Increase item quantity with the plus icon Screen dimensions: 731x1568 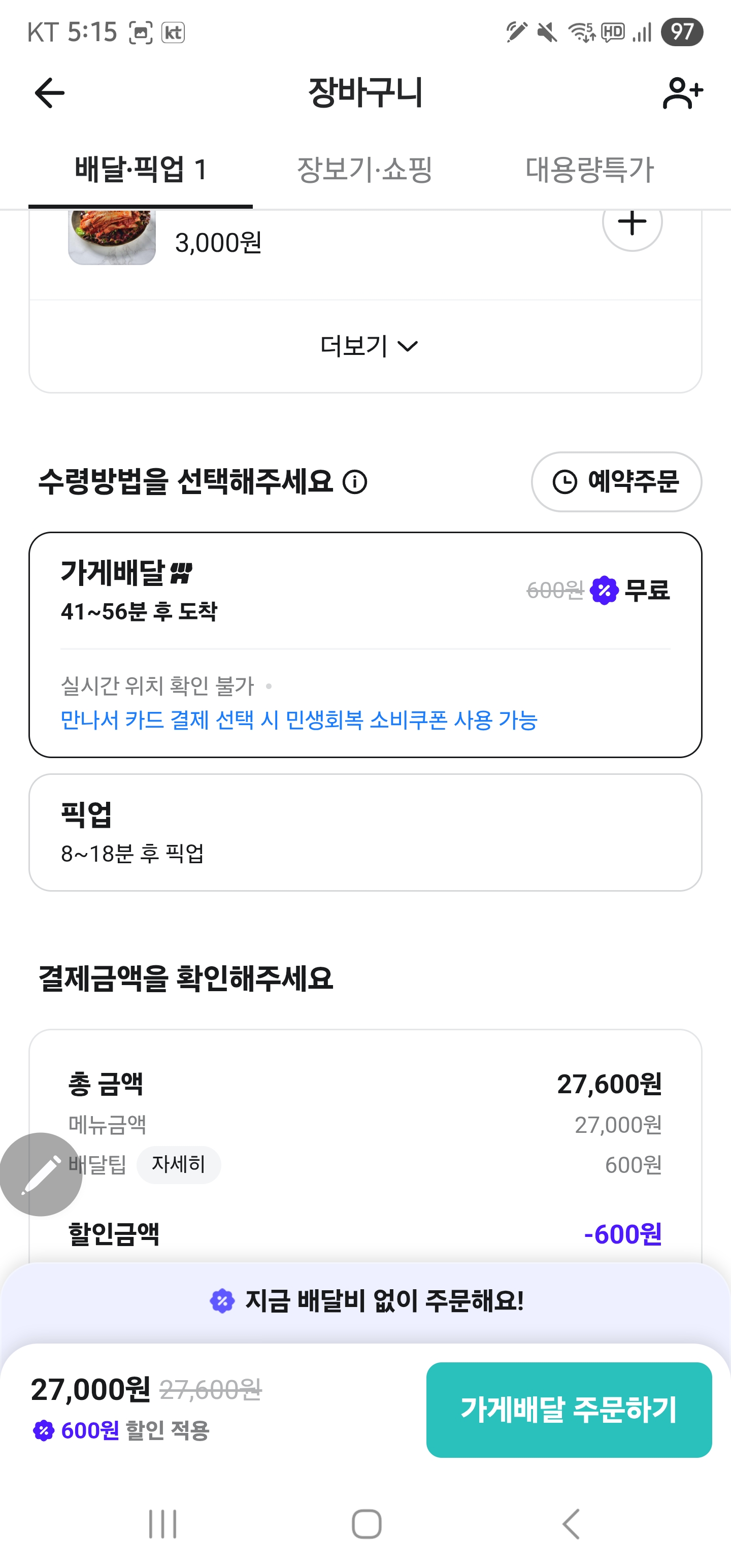click(x=633, y=223)
